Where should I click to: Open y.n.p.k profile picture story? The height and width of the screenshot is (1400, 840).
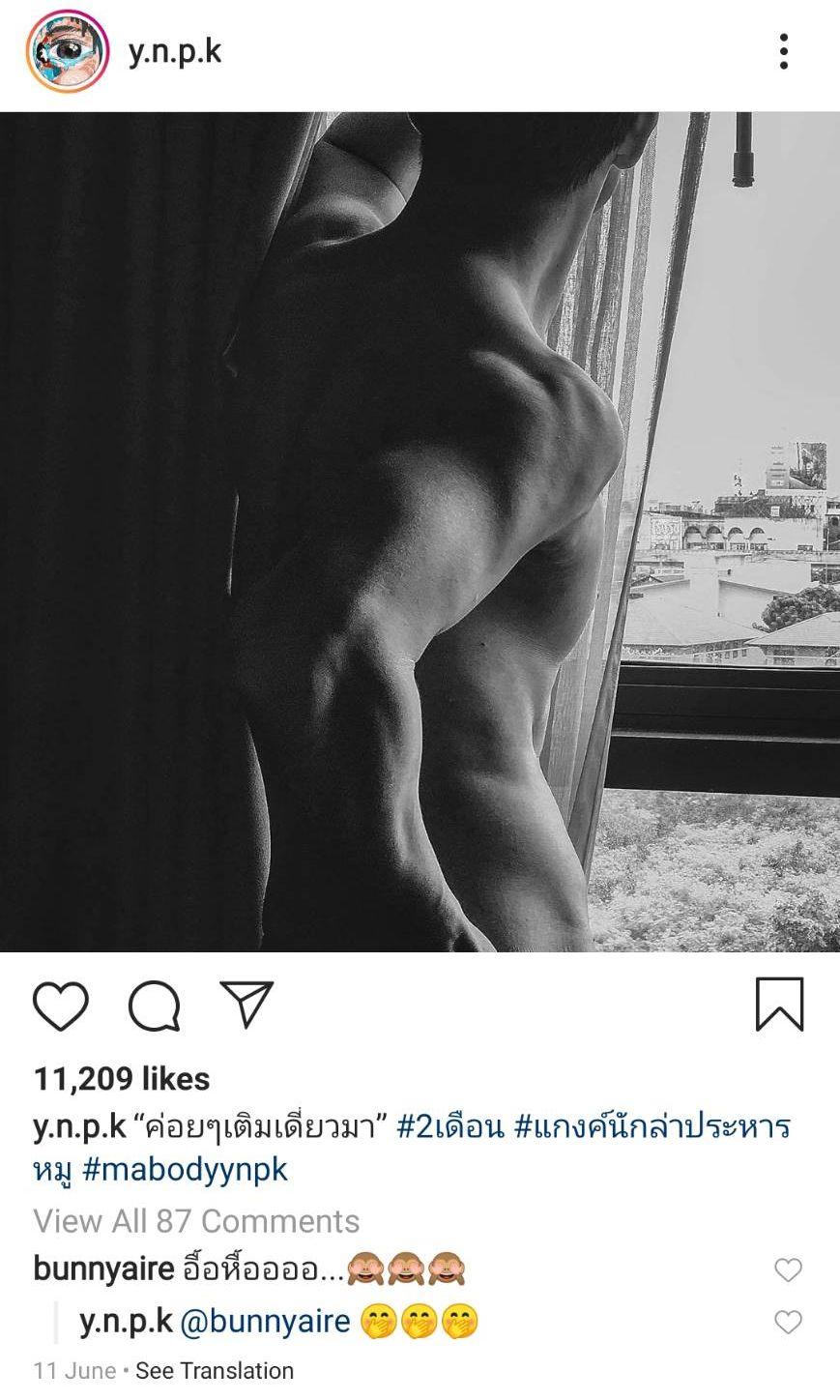click(x=67, y=51)
